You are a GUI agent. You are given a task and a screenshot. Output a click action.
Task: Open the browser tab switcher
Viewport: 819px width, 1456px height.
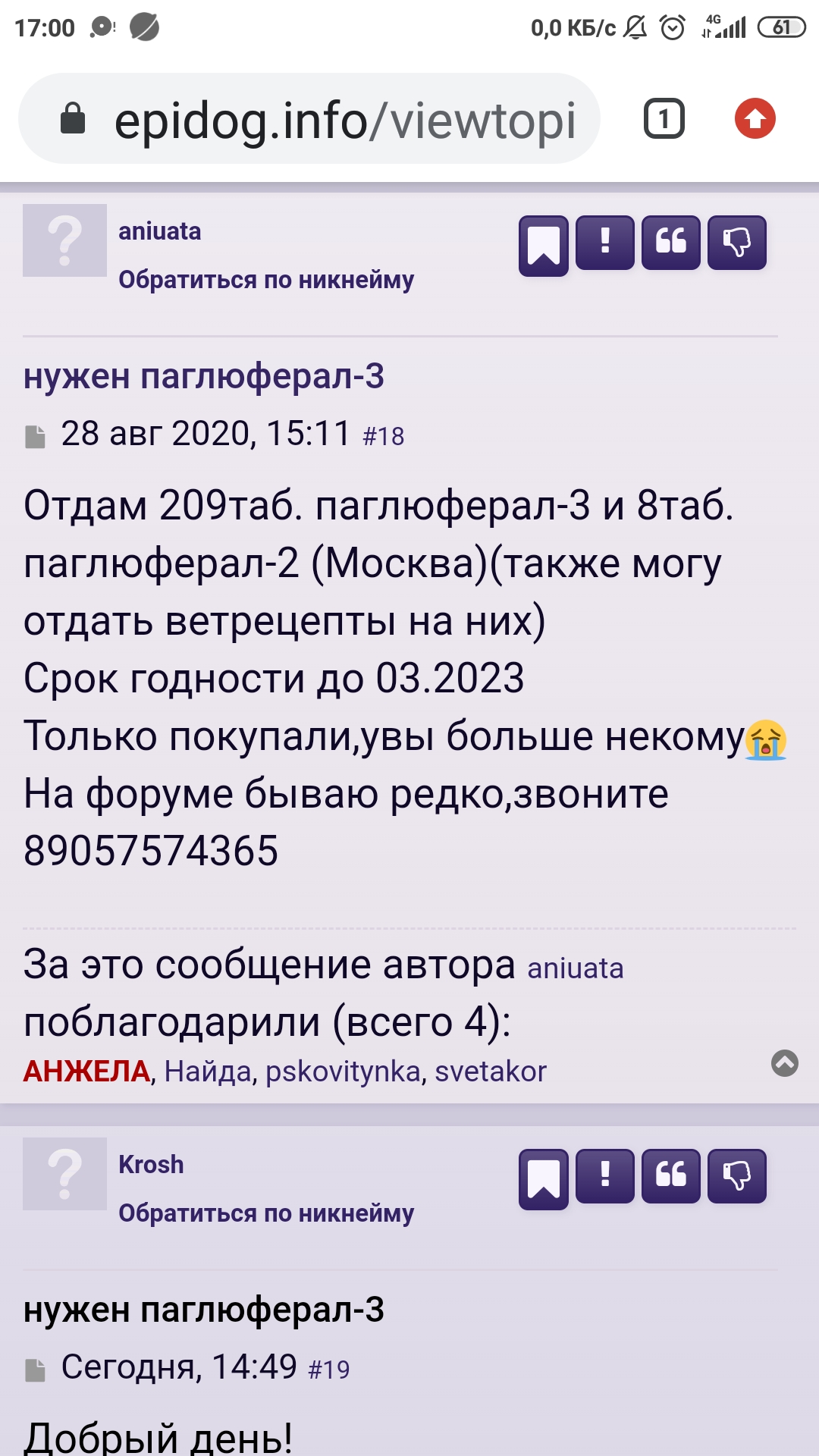[x=664, y=119]
